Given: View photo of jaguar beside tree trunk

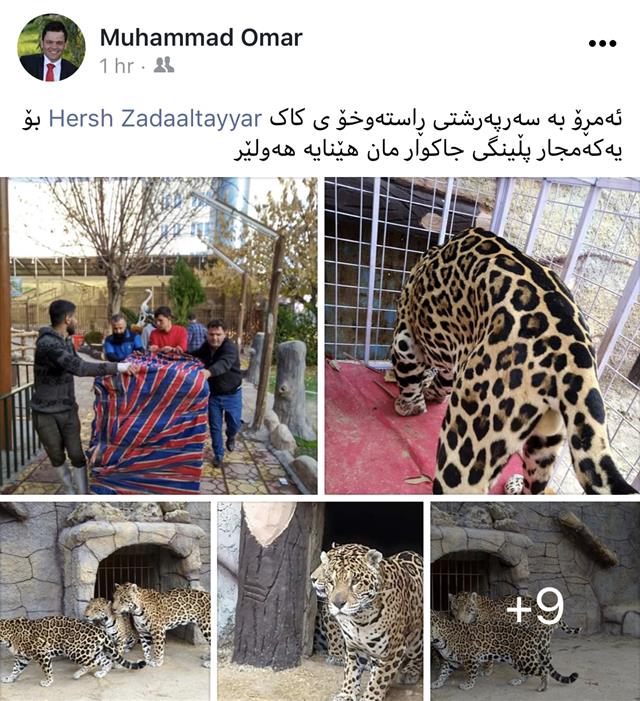Looking at the screenshot, I should [x=320, y=600].
